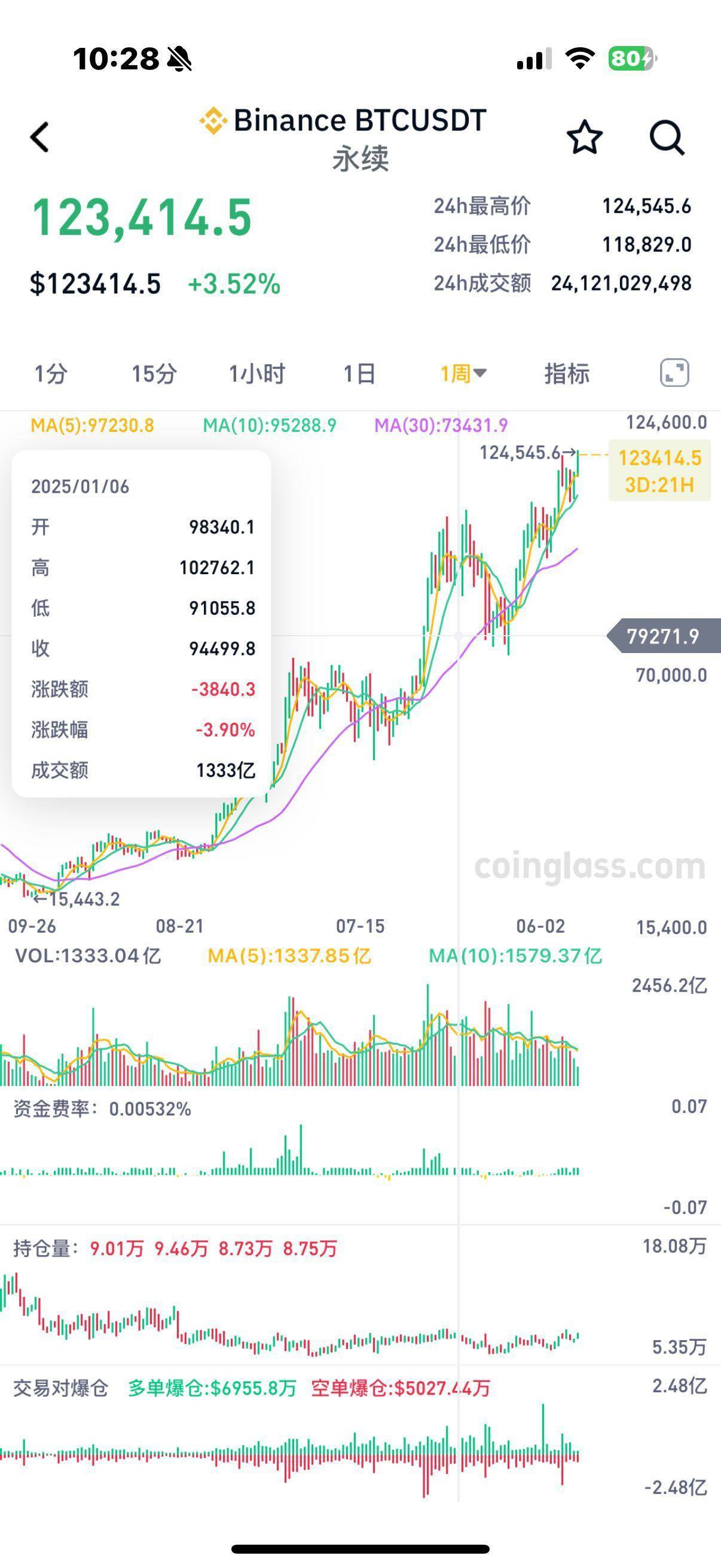Viewport: 721px width, 1568px height.
Task: Select the 1日 timeframe
Action: click(x=359, y=373)
